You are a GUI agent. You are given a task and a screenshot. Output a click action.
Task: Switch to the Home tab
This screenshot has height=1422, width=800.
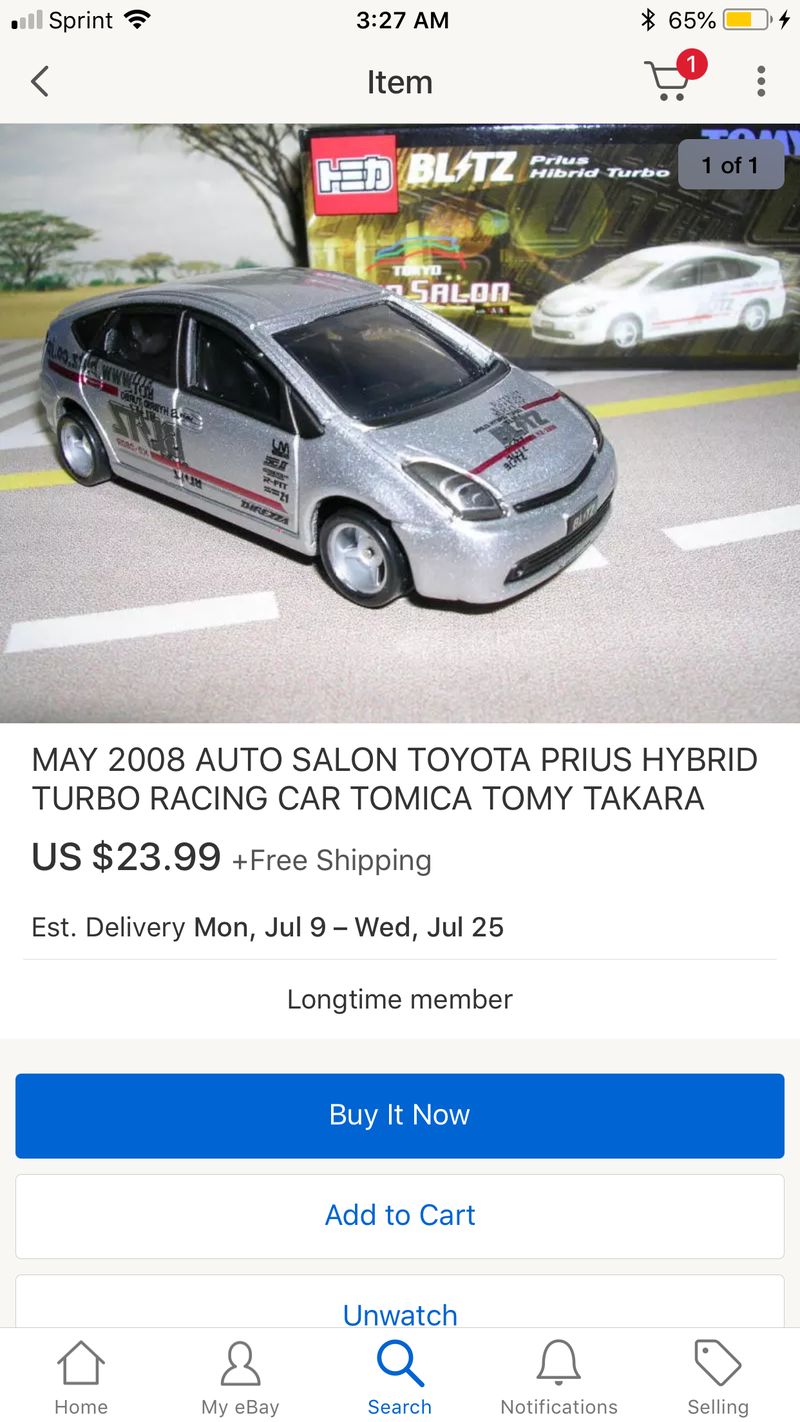tap(81, 1377)
